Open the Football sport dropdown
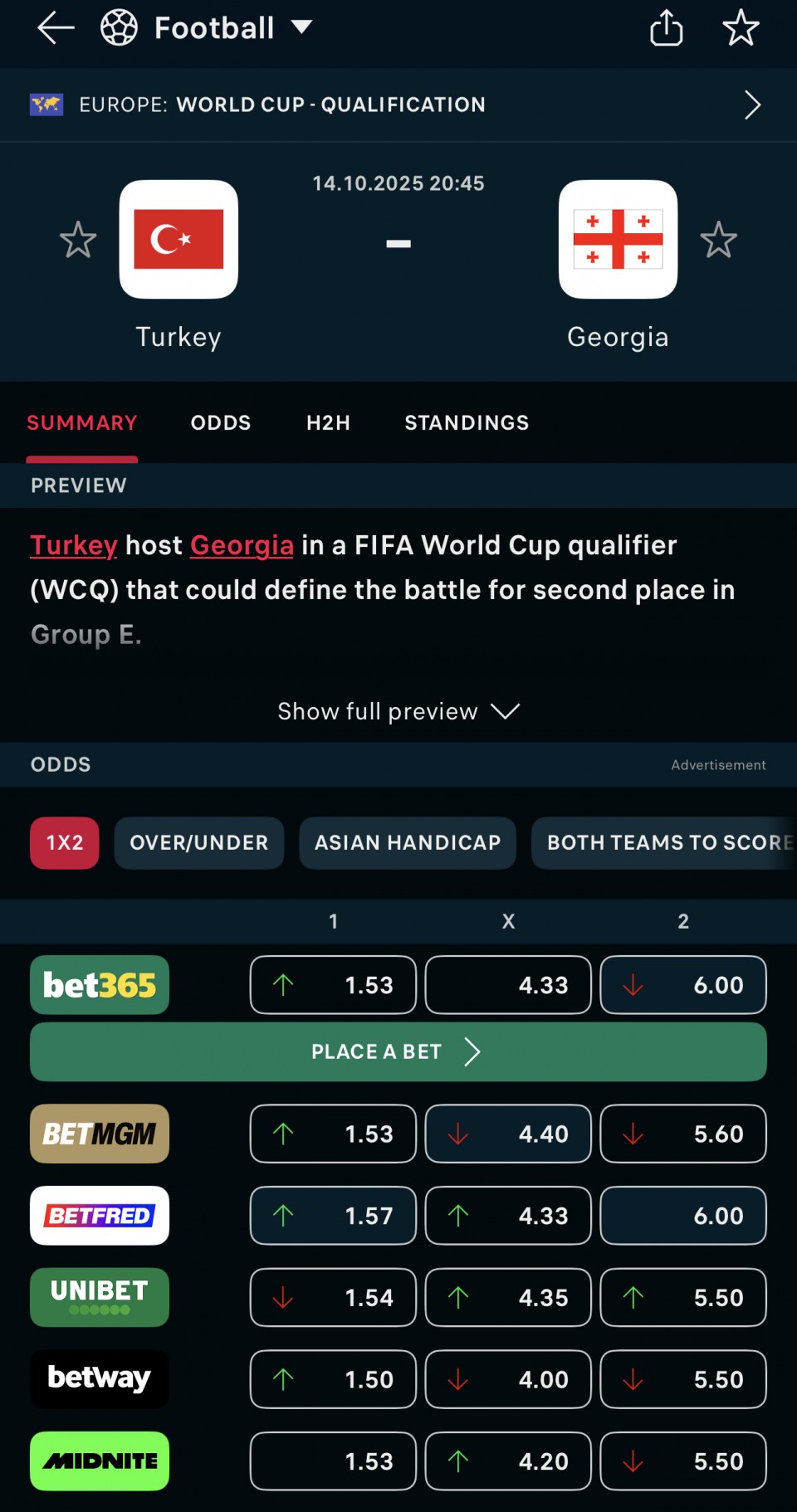This screenshot has height=1512, width=797. point(208,28)
